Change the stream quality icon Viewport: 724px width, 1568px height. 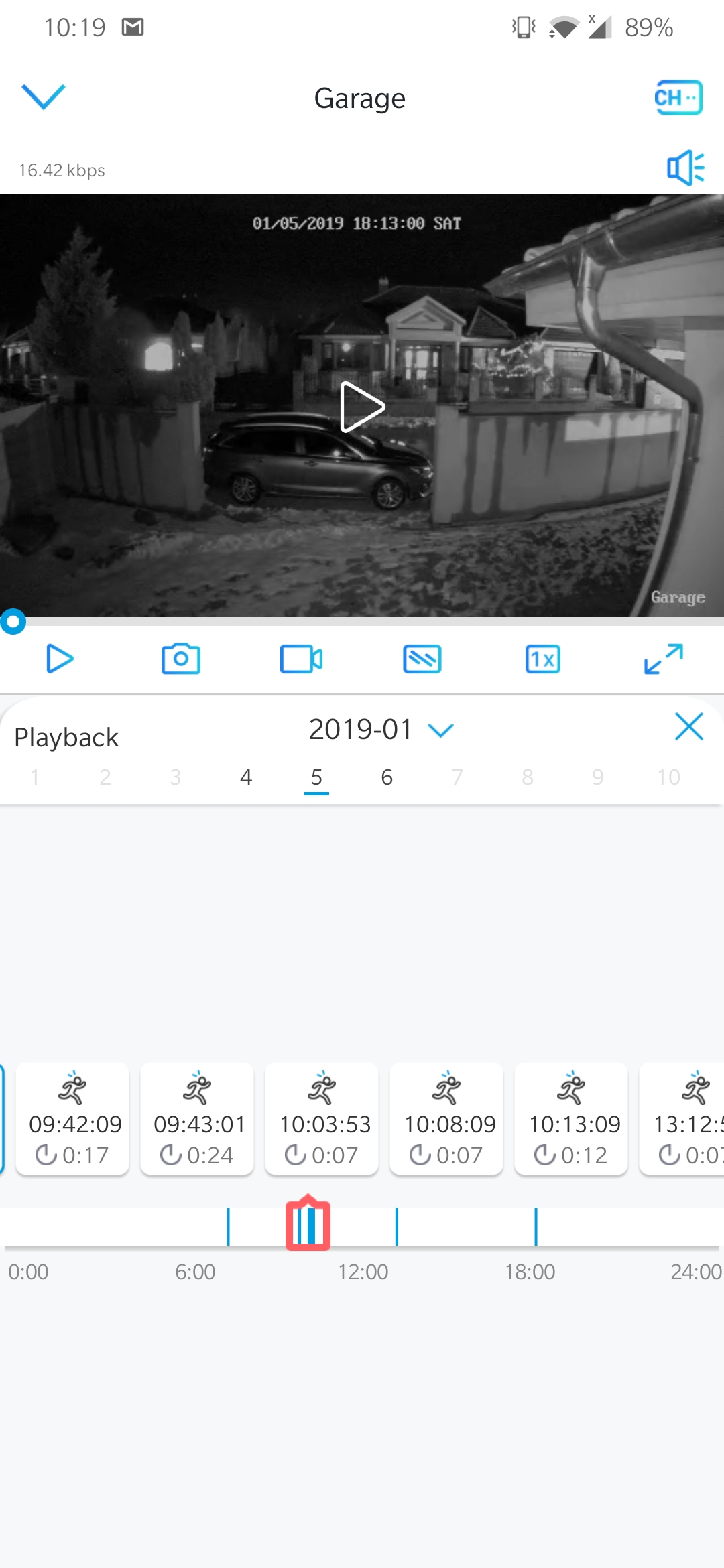point(422,659)
